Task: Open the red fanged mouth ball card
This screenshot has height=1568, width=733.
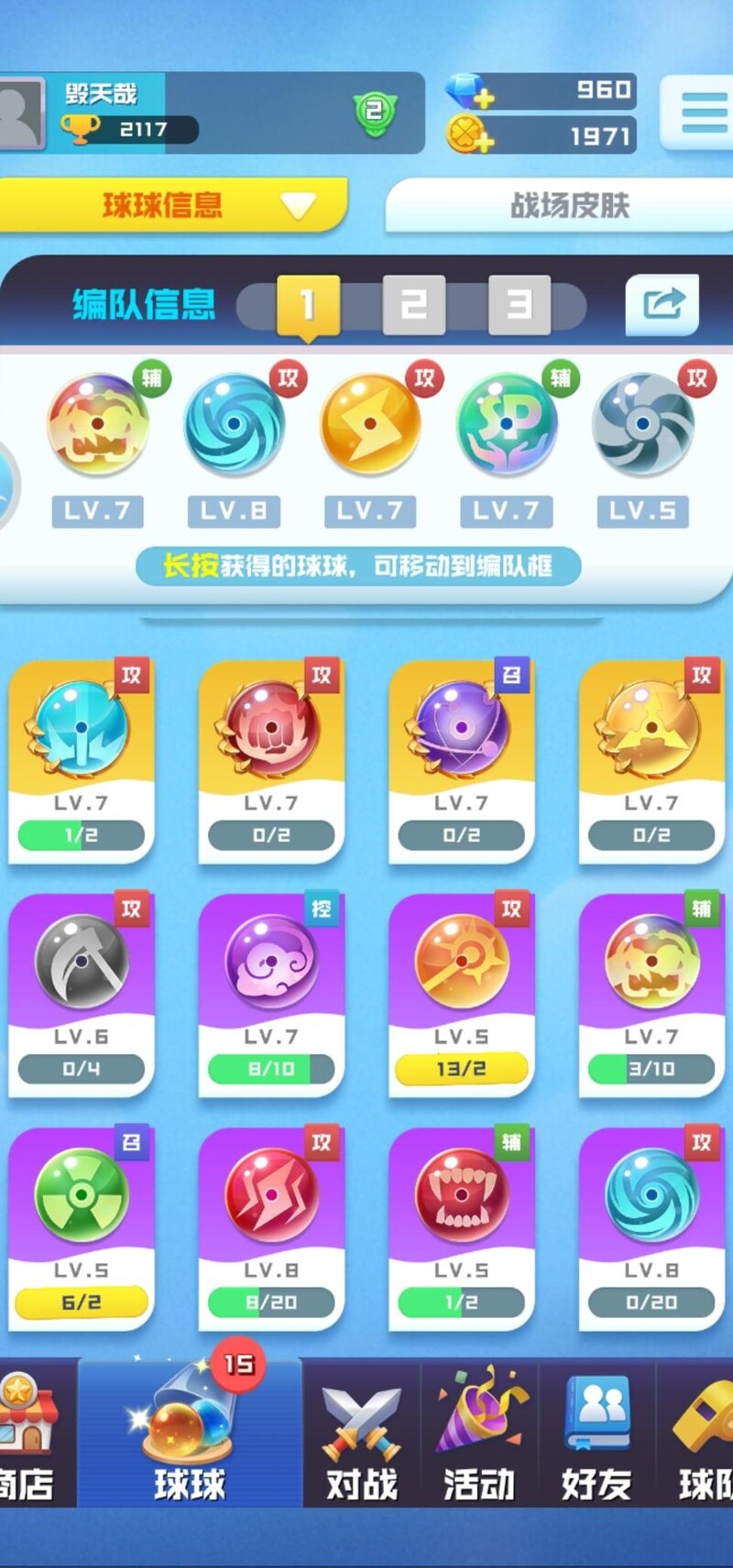Action: click(461, 1227)
